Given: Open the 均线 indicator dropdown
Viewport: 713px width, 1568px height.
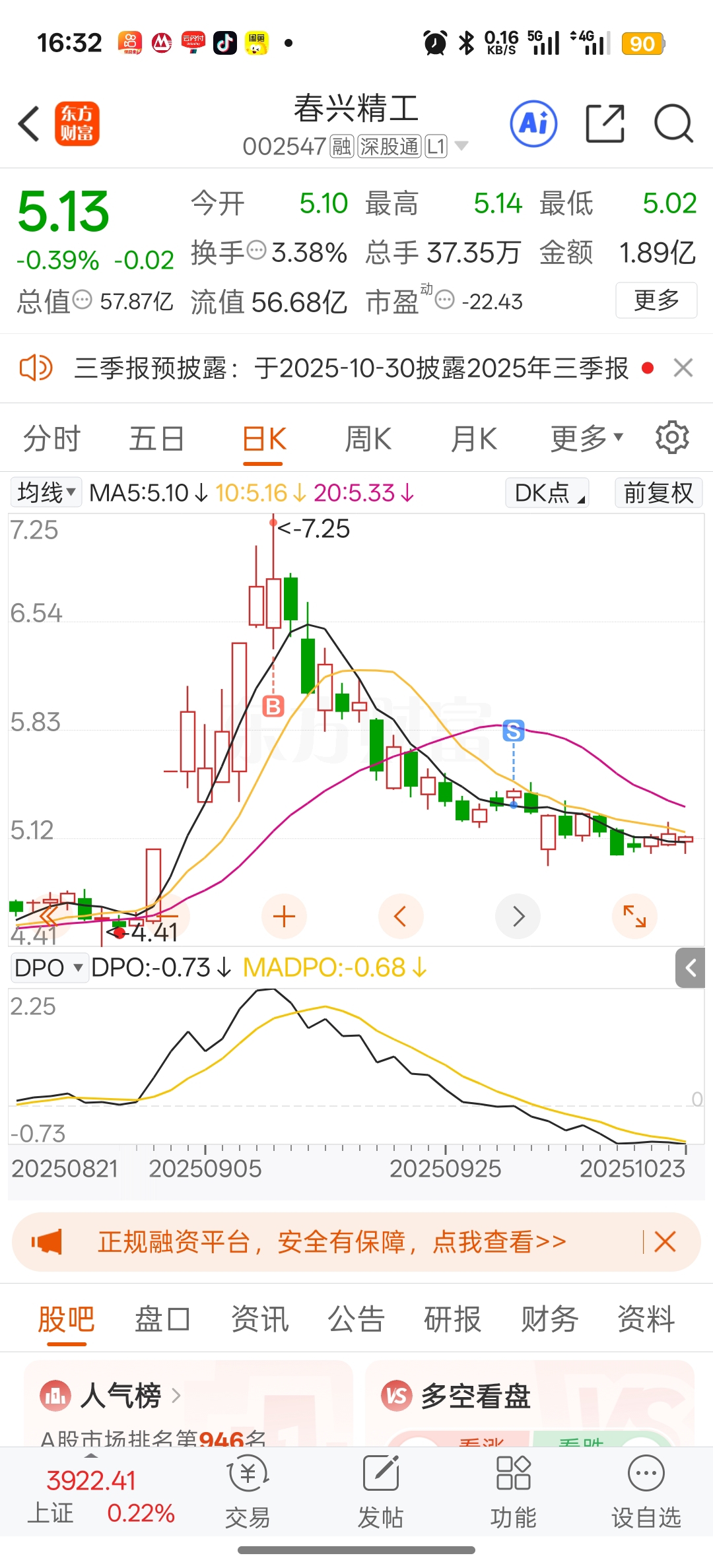Looking at the screenshot, I should (x=46, y=492).
